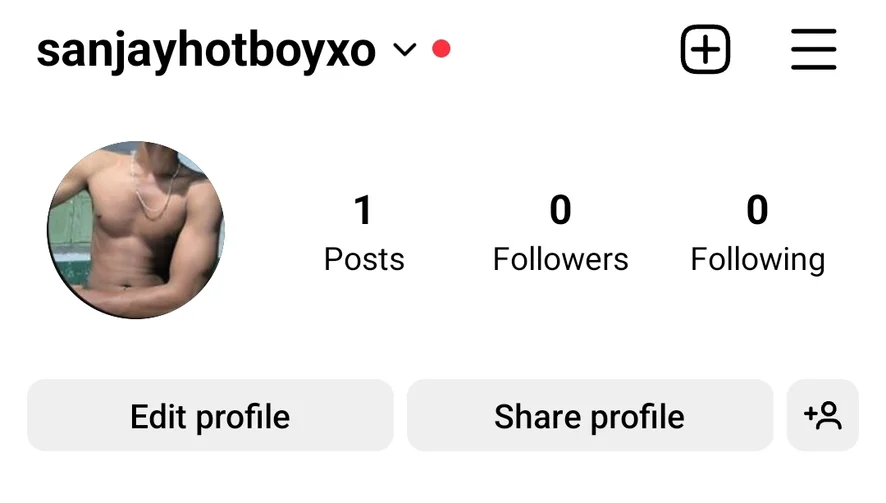
Task: Expand the sanjayhotboyxo account switcher
Action: [405, 50]
